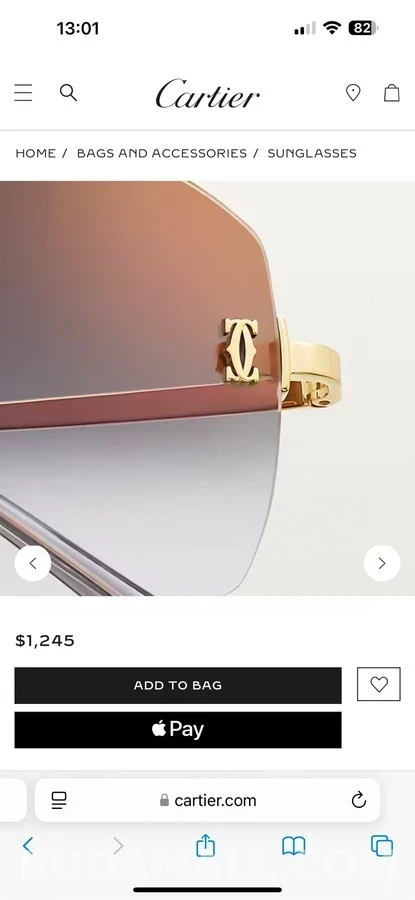This screenshot has height=900, width=415.
Task: Reload the page
Action: coord(359,800)
